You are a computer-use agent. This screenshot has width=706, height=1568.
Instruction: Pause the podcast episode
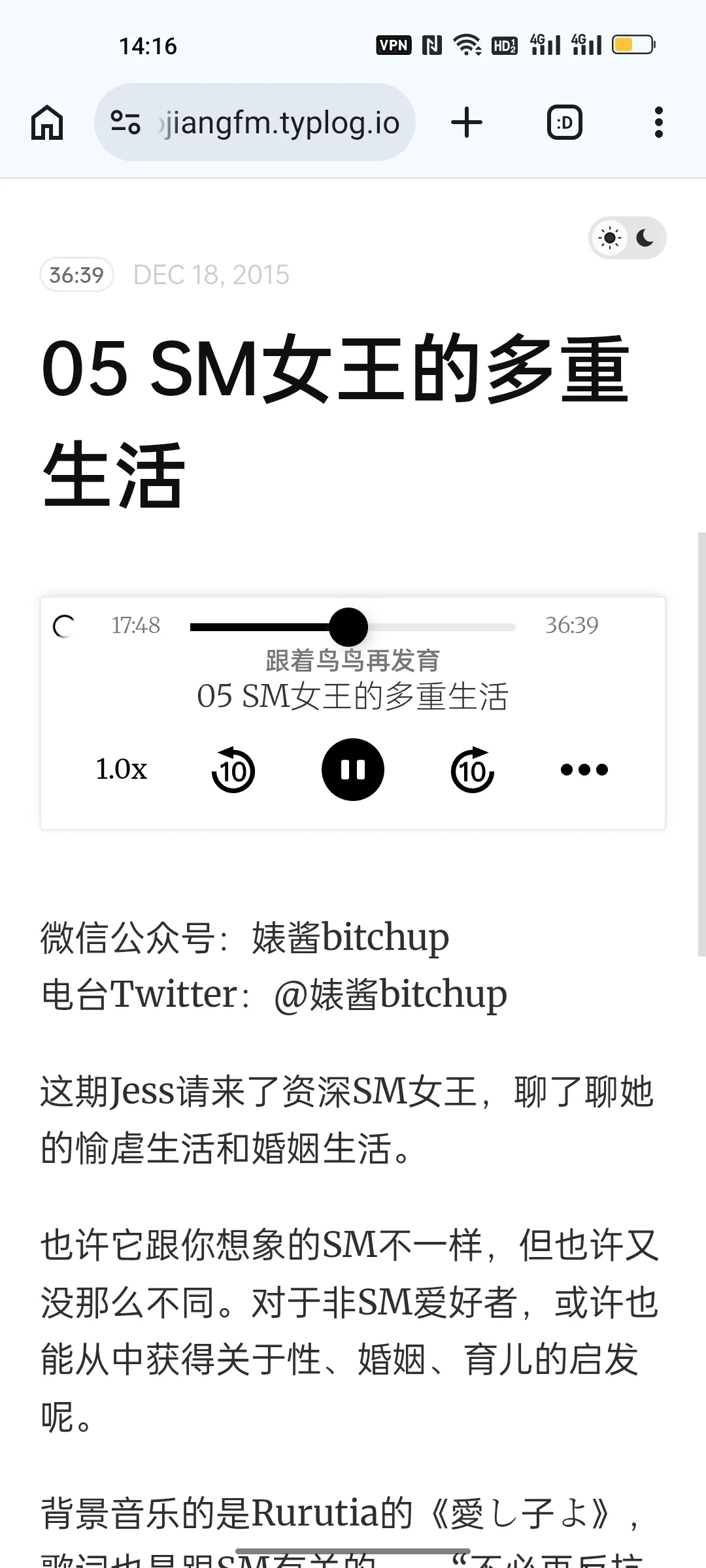[x=353, y=769]
